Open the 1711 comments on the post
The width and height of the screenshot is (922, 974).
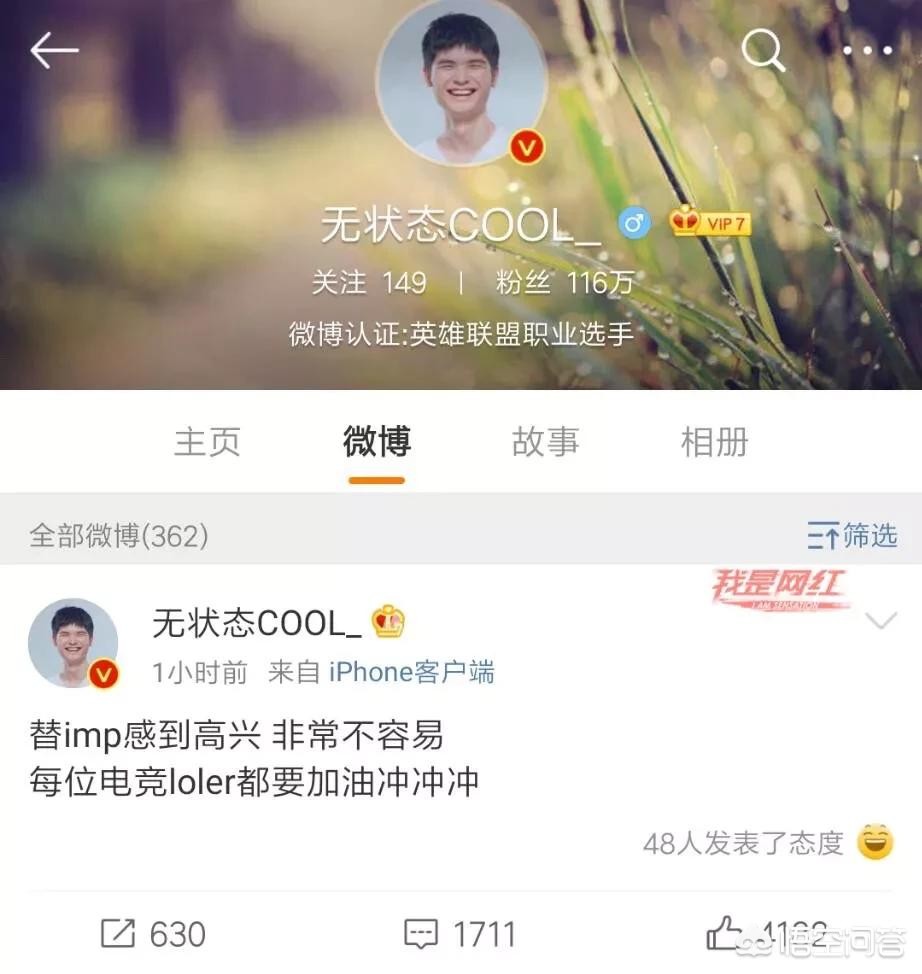460,934
